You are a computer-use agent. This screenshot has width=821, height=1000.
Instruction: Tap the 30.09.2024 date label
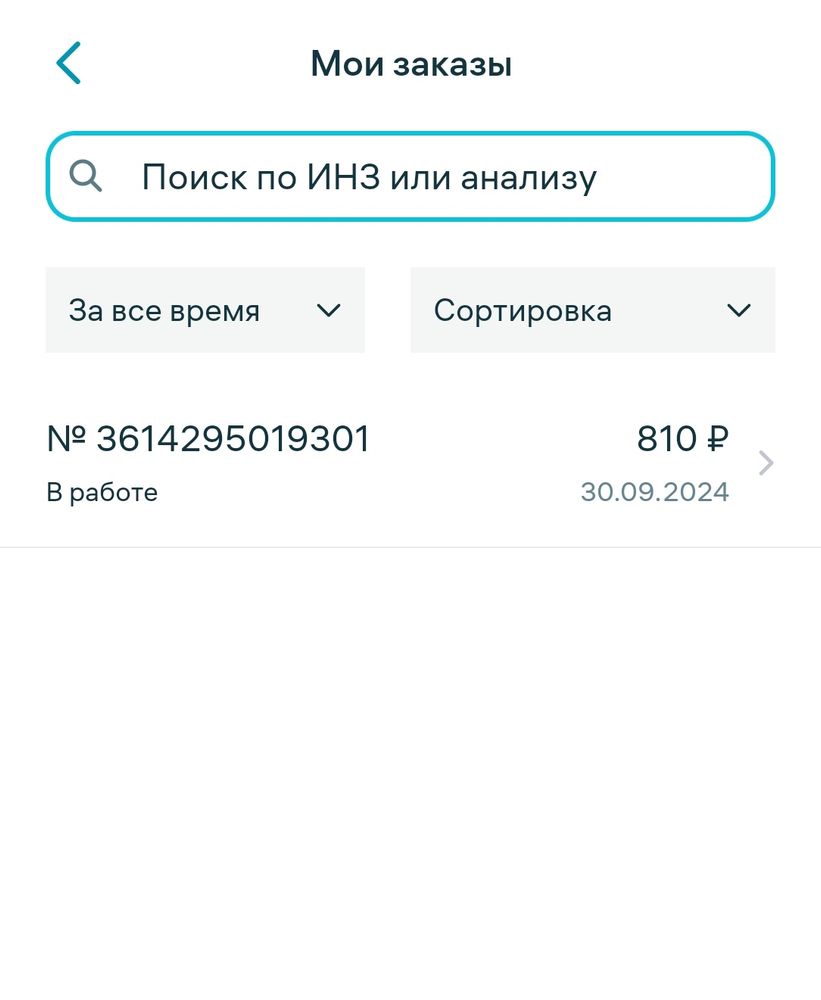[656, 491]
